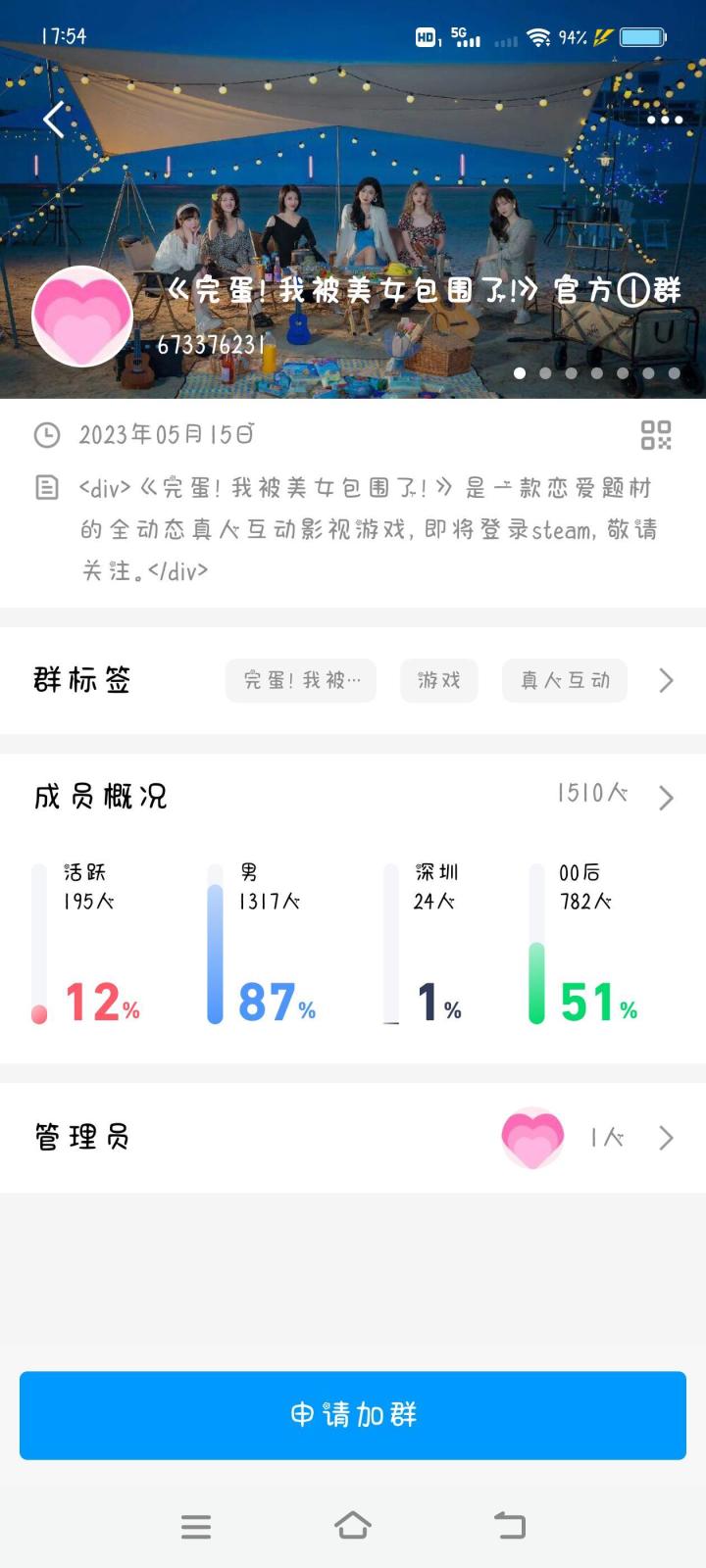Open the 管理员 section header
The image size is (706, 1568).
[82, 1137]
